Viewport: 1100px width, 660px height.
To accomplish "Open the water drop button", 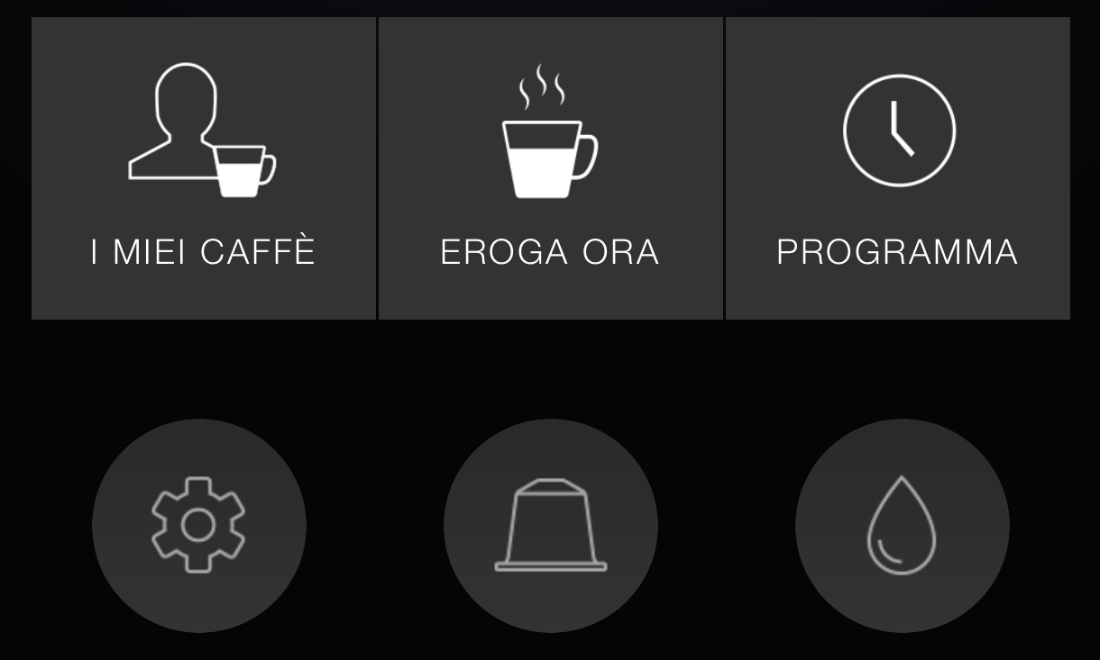I will [902, 526].
